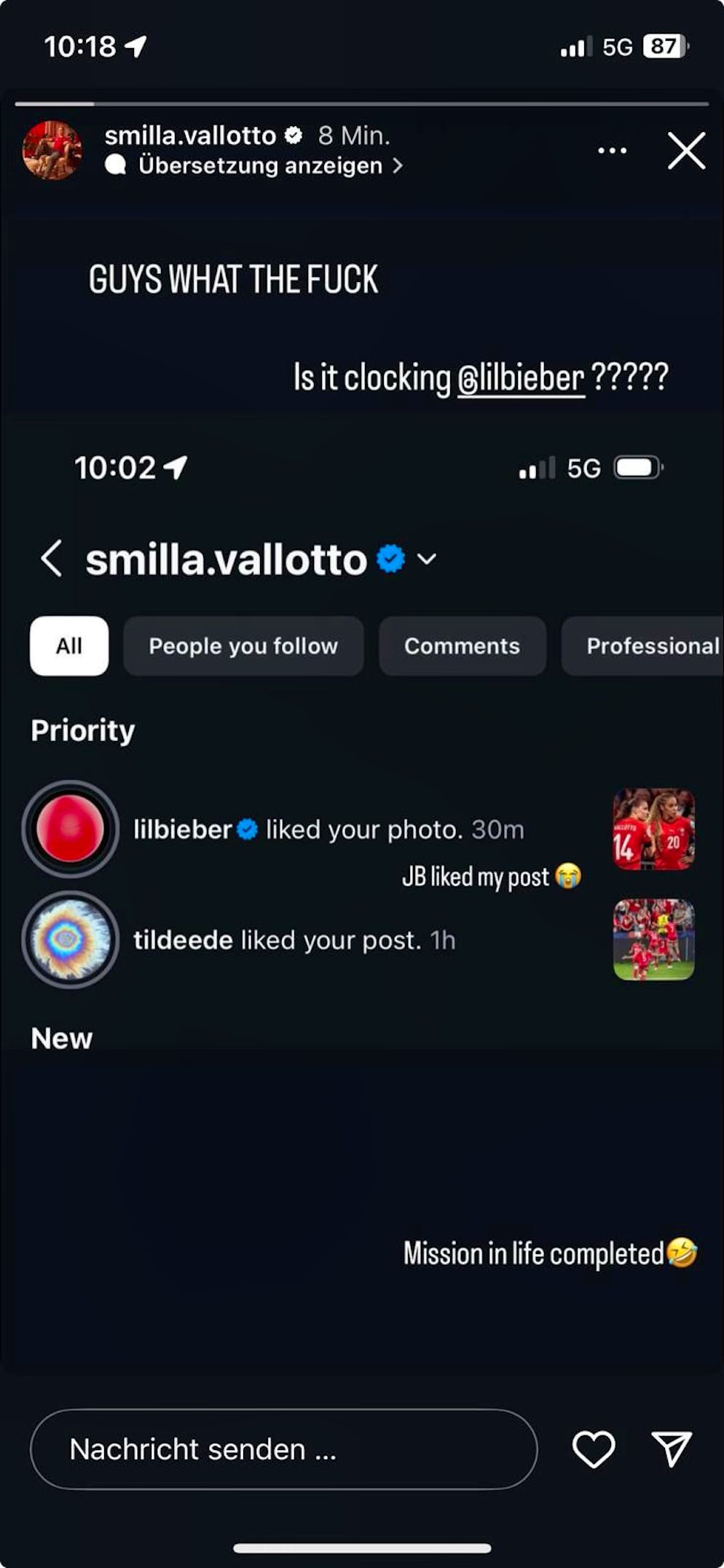This screenshot has height=1568, width=724.
Task: Share the story via paper plane icon
Action: pos(670,1449)
